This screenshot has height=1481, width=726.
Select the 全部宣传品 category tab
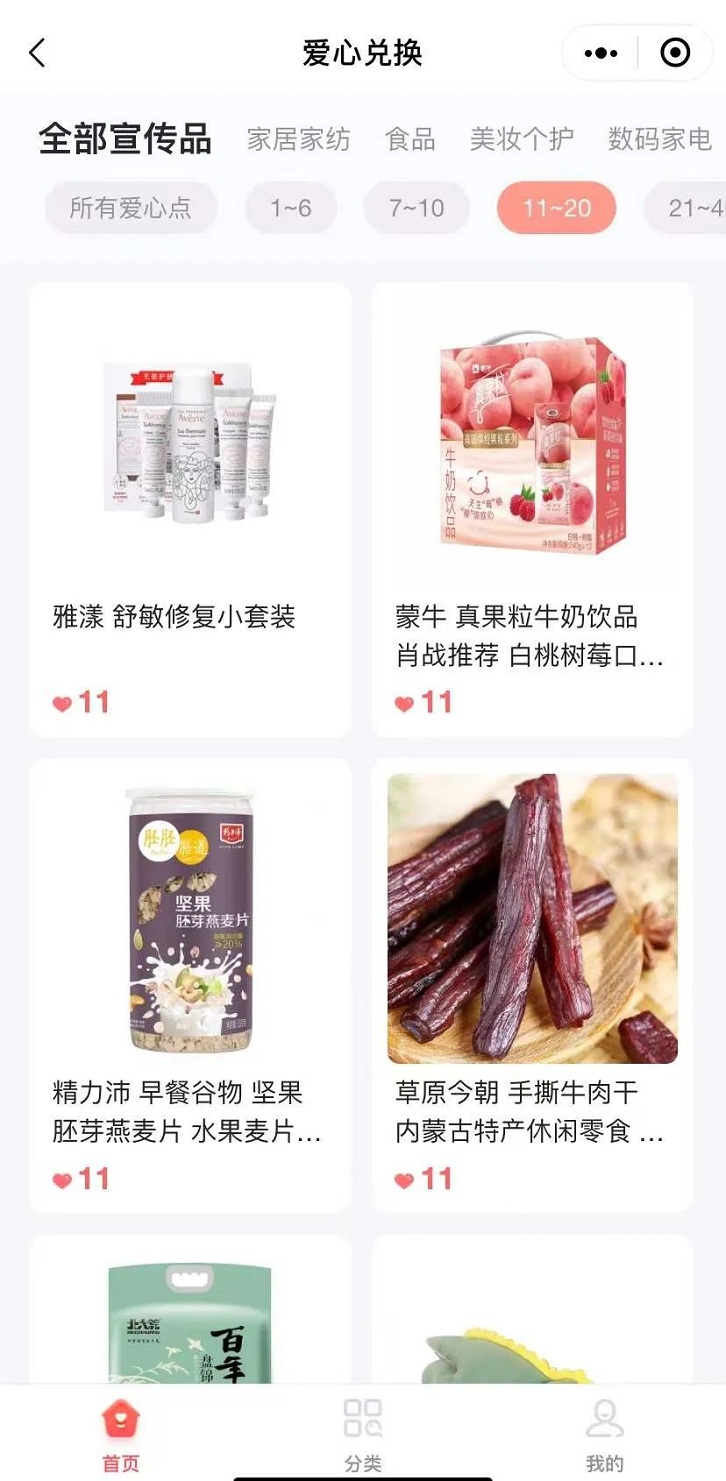(125, 139)
